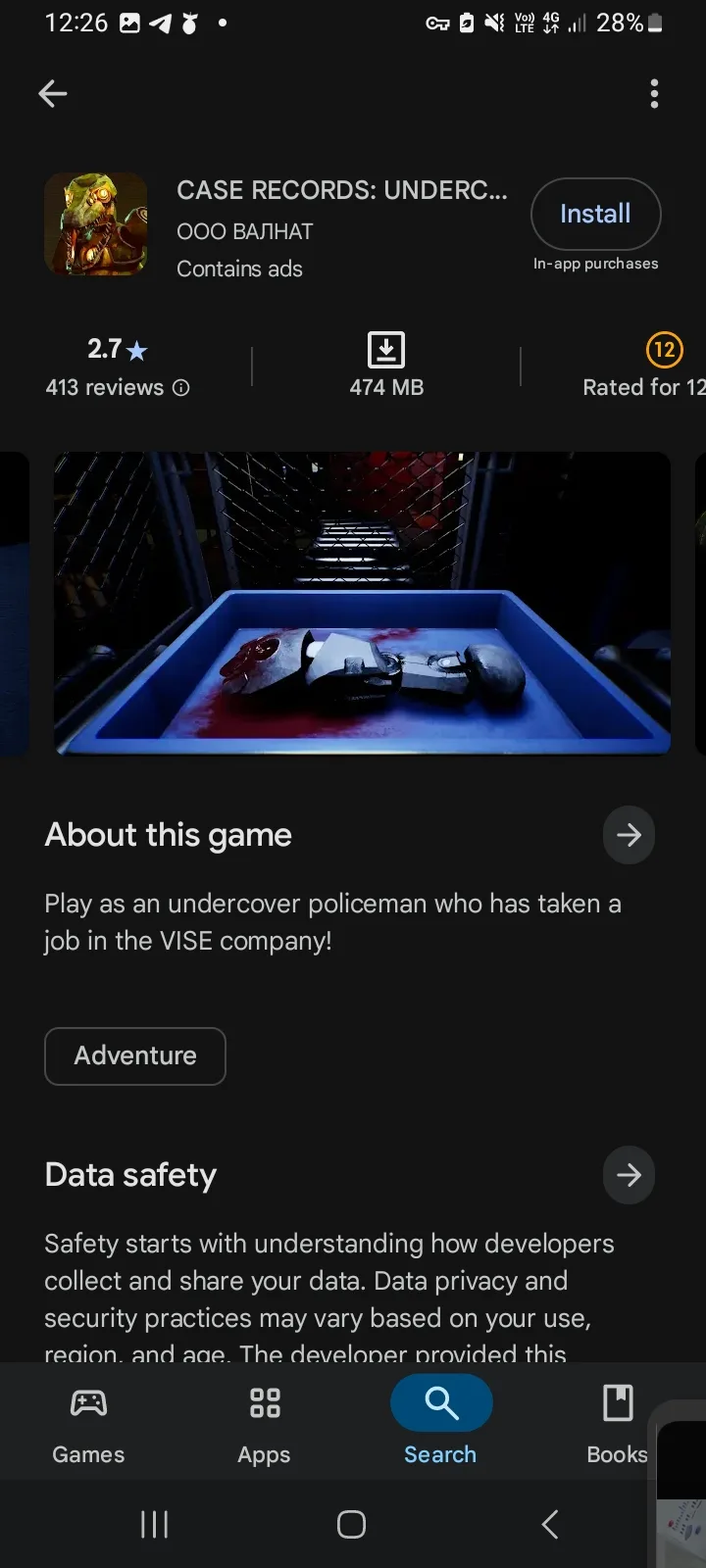Tap the system home button

[x=351, y=1524]
